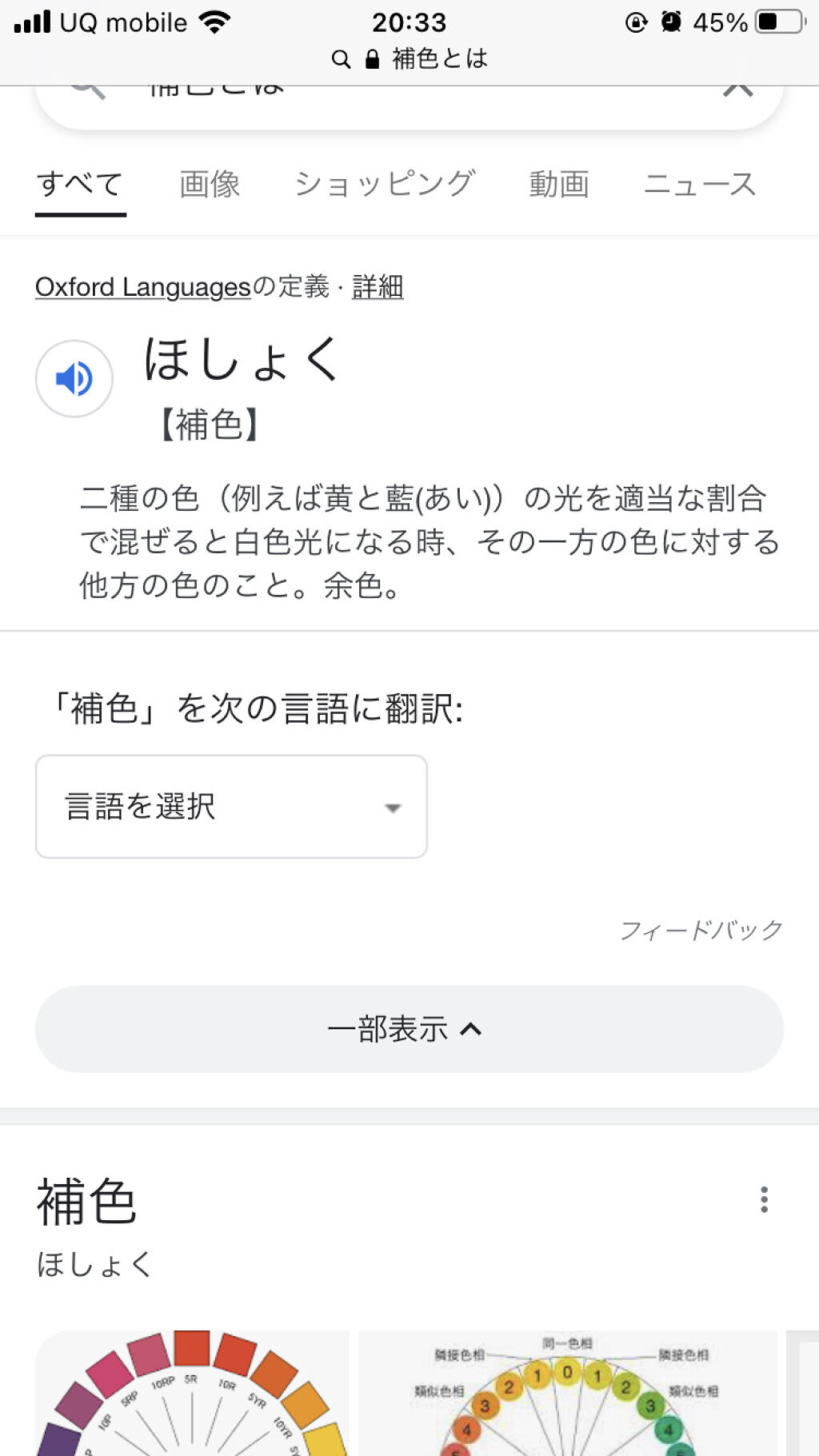Image resolution: width=819 pixels, height=1456 pixels.
Task: Switch to the 画像 tab
Action: tap(210, 185)
